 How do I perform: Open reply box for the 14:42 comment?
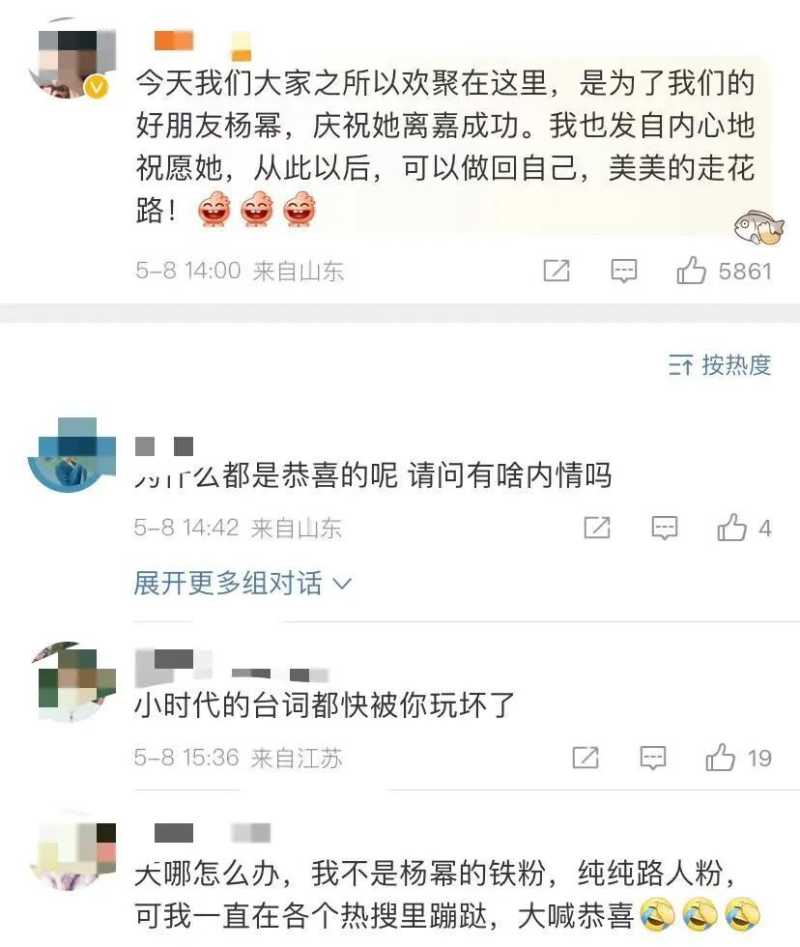[x=665, y=528]
